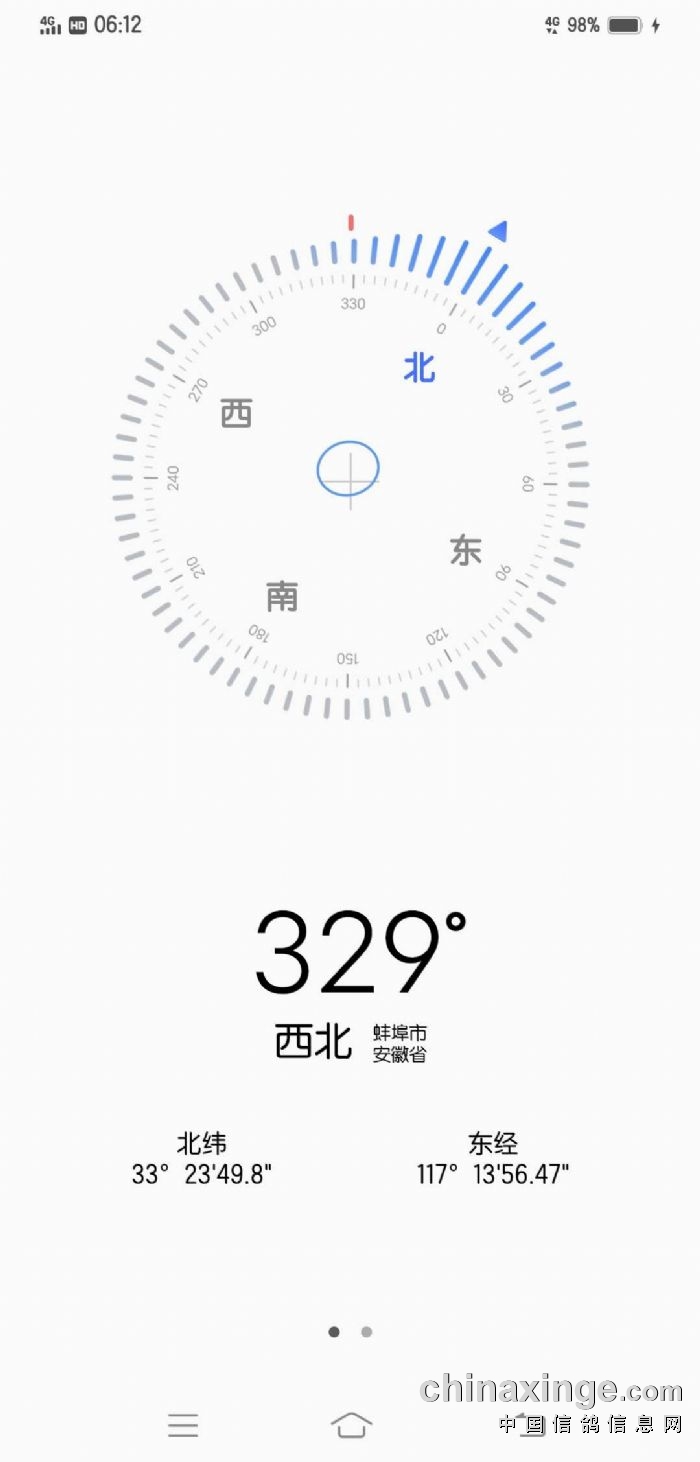
Task: Open the three-line menu button in the navigation bar
Action: coord(183,1425)
